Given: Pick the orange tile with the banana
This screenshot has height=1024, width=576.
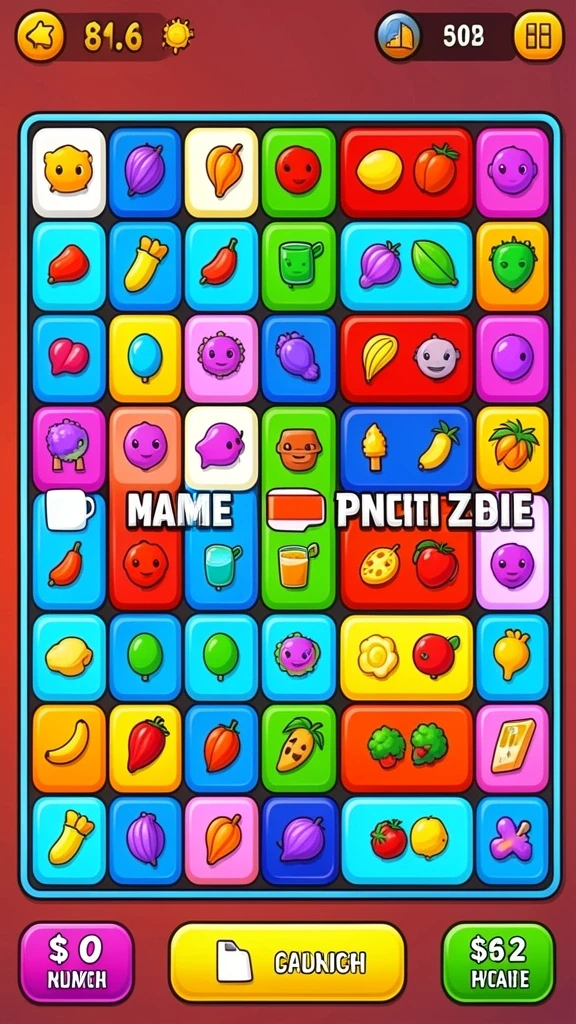Looking at the screenshot, I should [x=69, y=748].
